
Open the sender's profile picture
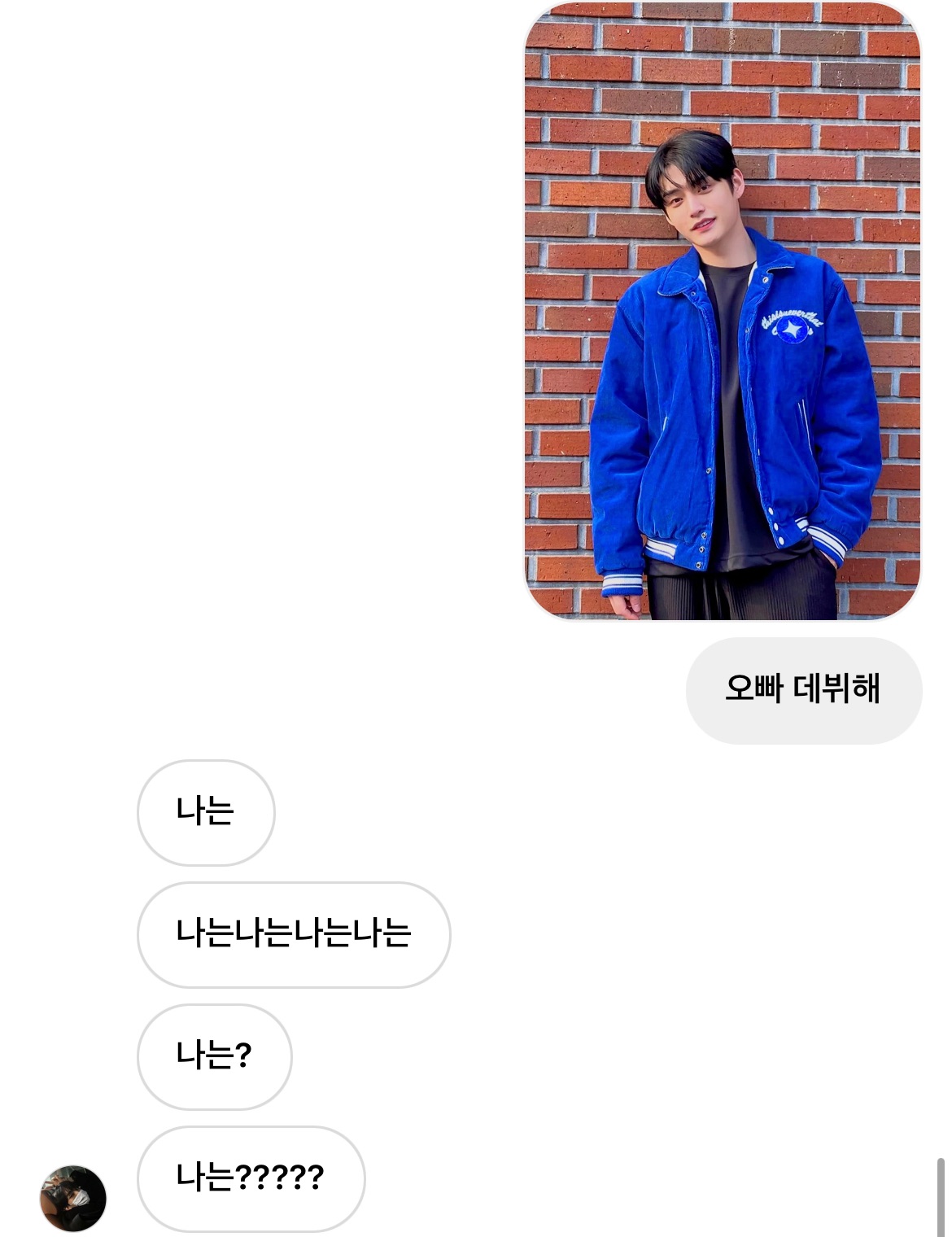coord(73,1198)
